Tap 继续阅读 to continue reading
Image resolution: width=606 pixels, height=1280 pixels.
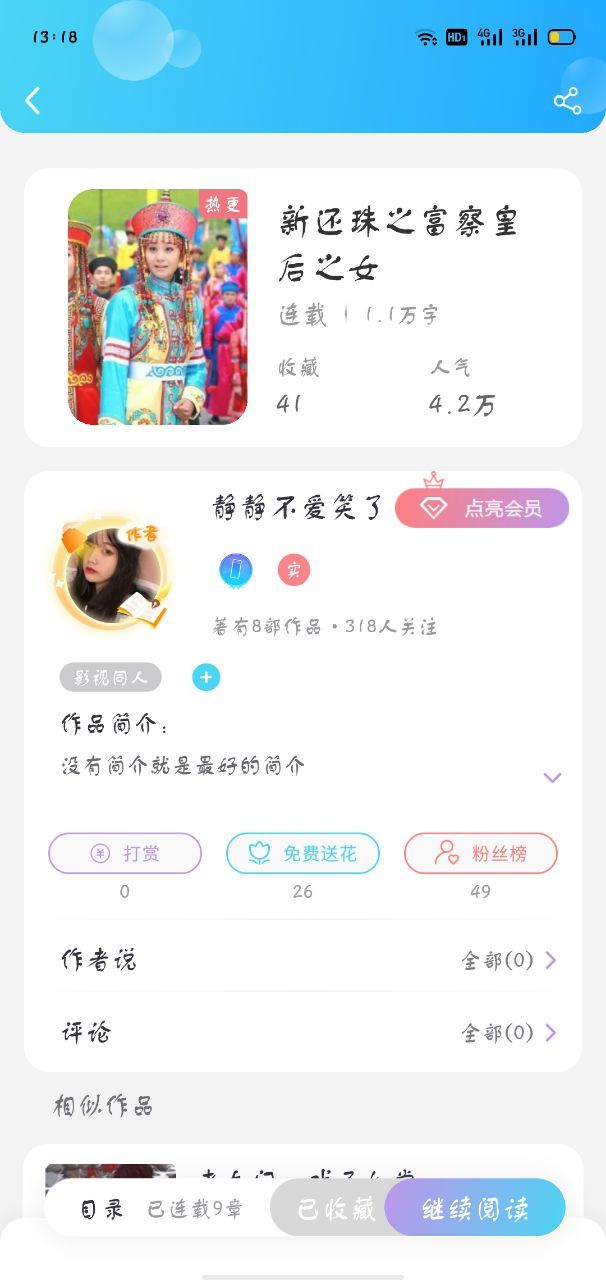475,1208
